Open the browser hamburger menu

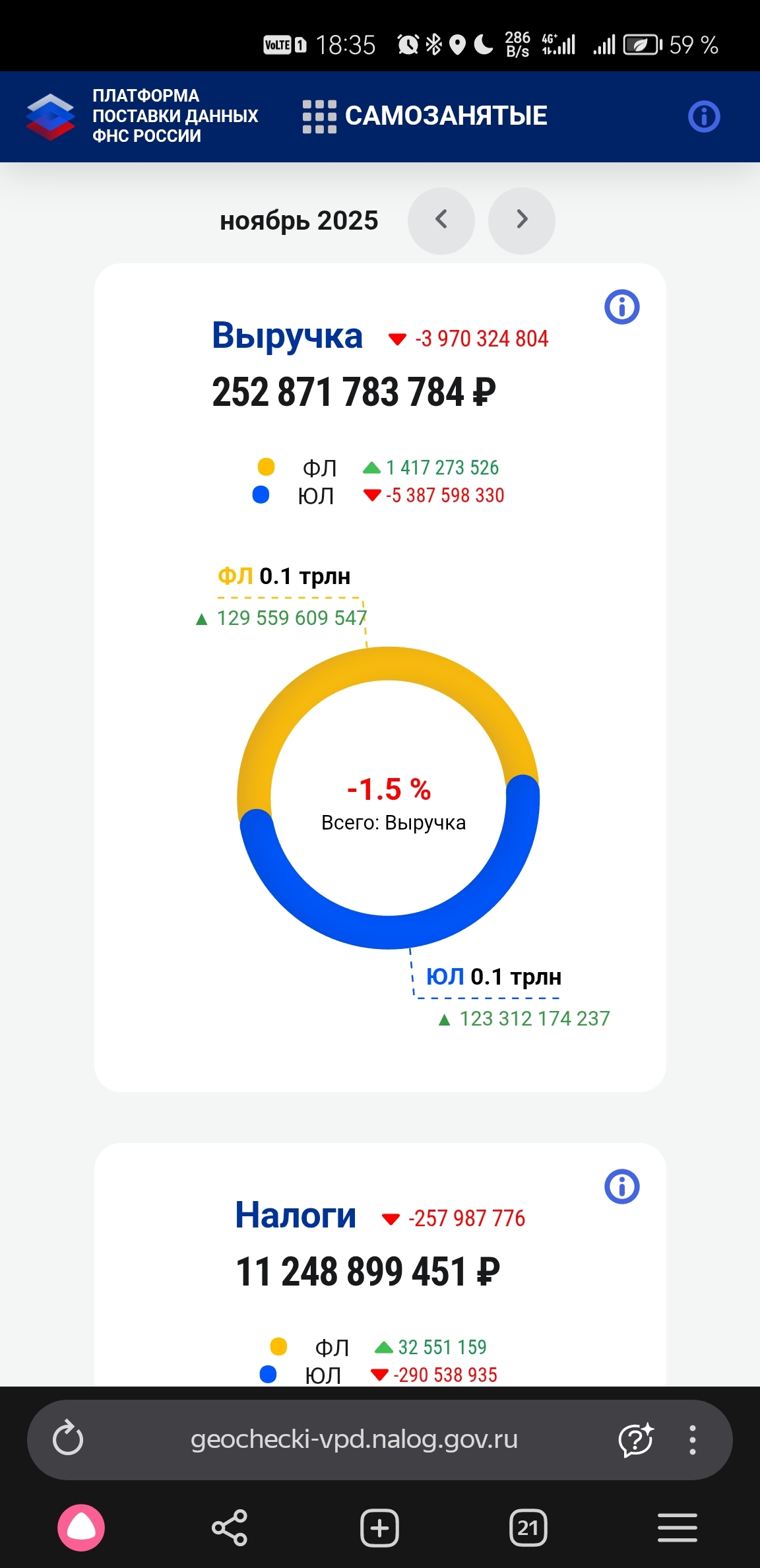pyautogui.click(x=678, y=1528)
